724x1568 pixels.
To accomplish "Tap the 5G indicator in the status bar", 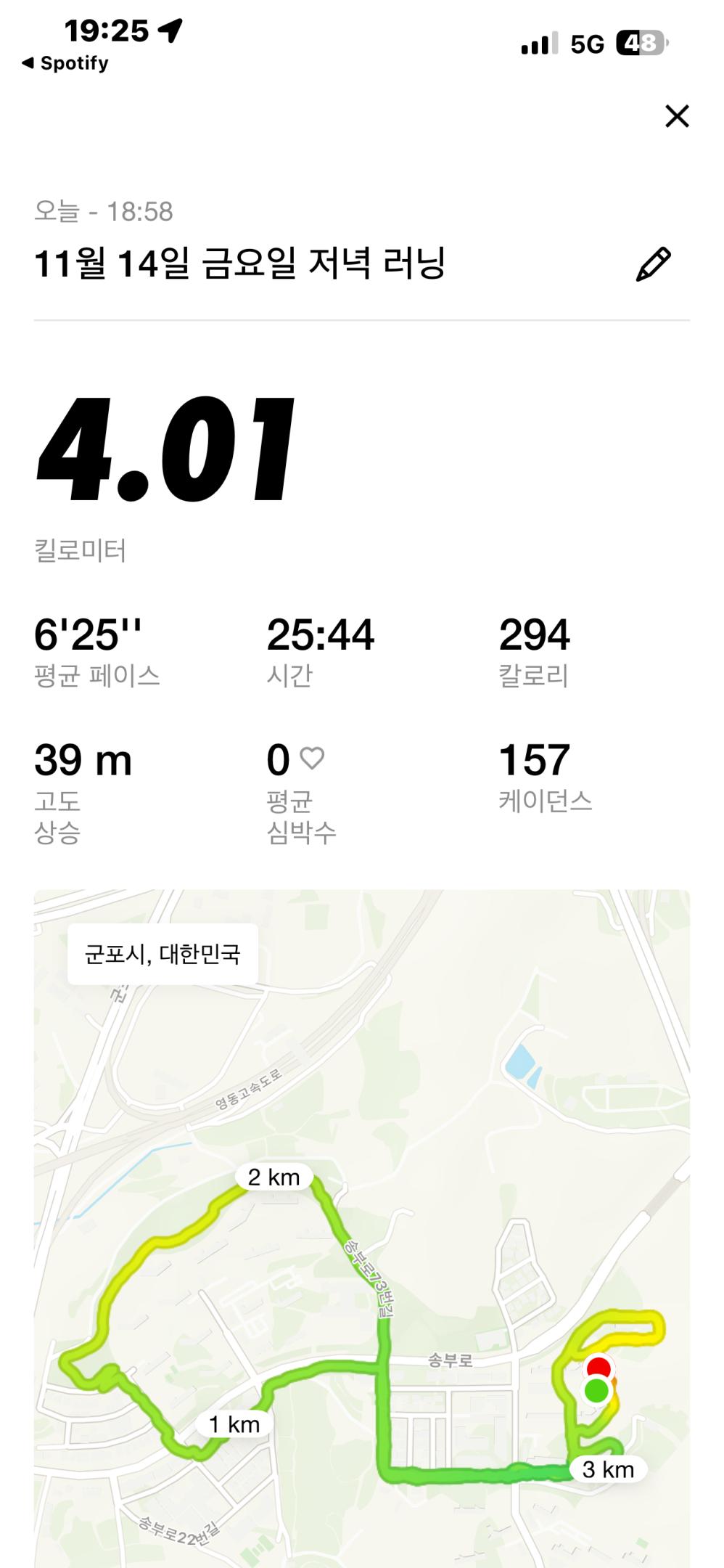I will pos(585,44).
